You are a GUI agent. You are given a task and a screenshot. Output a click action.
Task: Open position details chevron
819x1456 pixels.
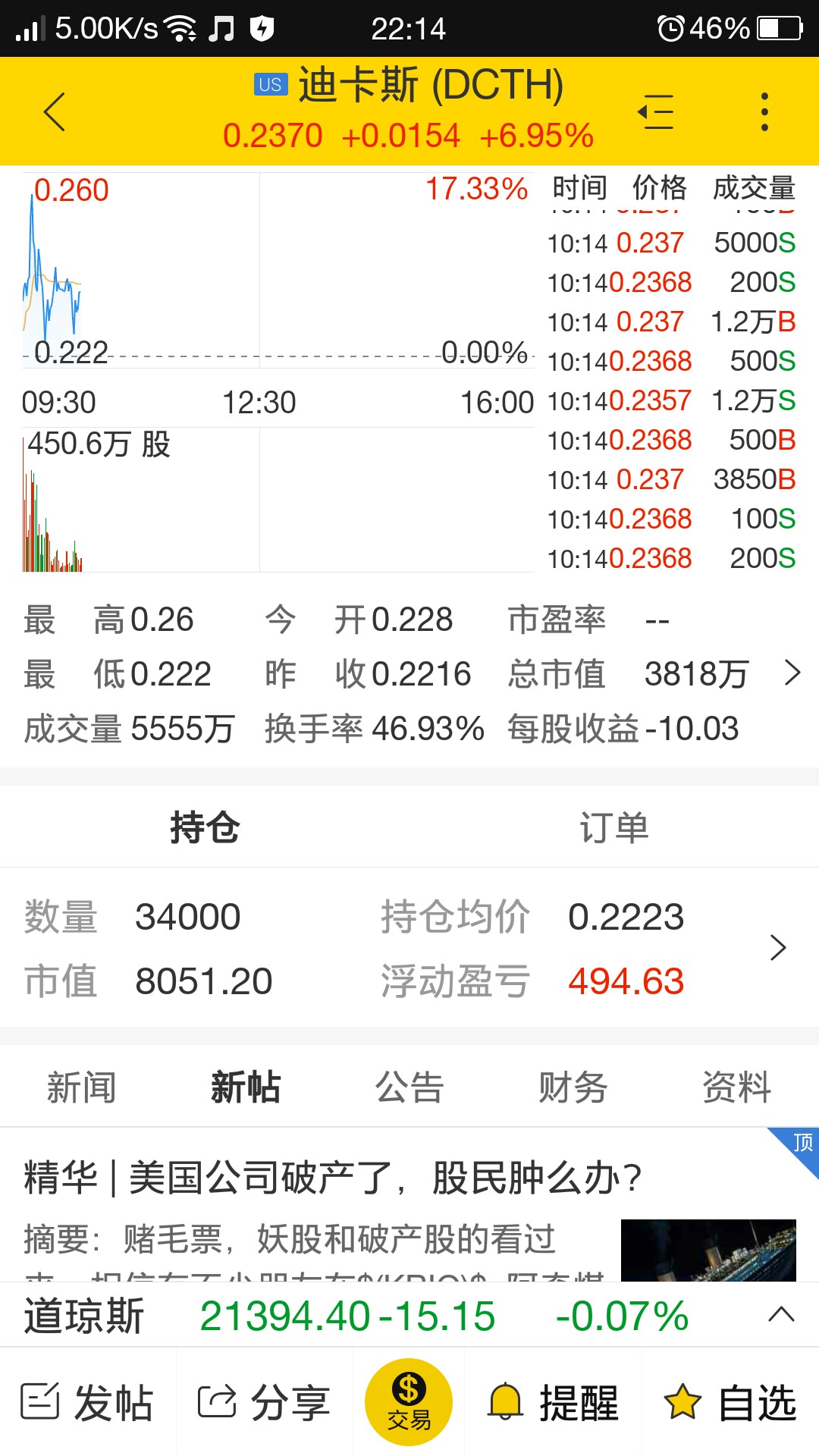[x=778, y=948]
